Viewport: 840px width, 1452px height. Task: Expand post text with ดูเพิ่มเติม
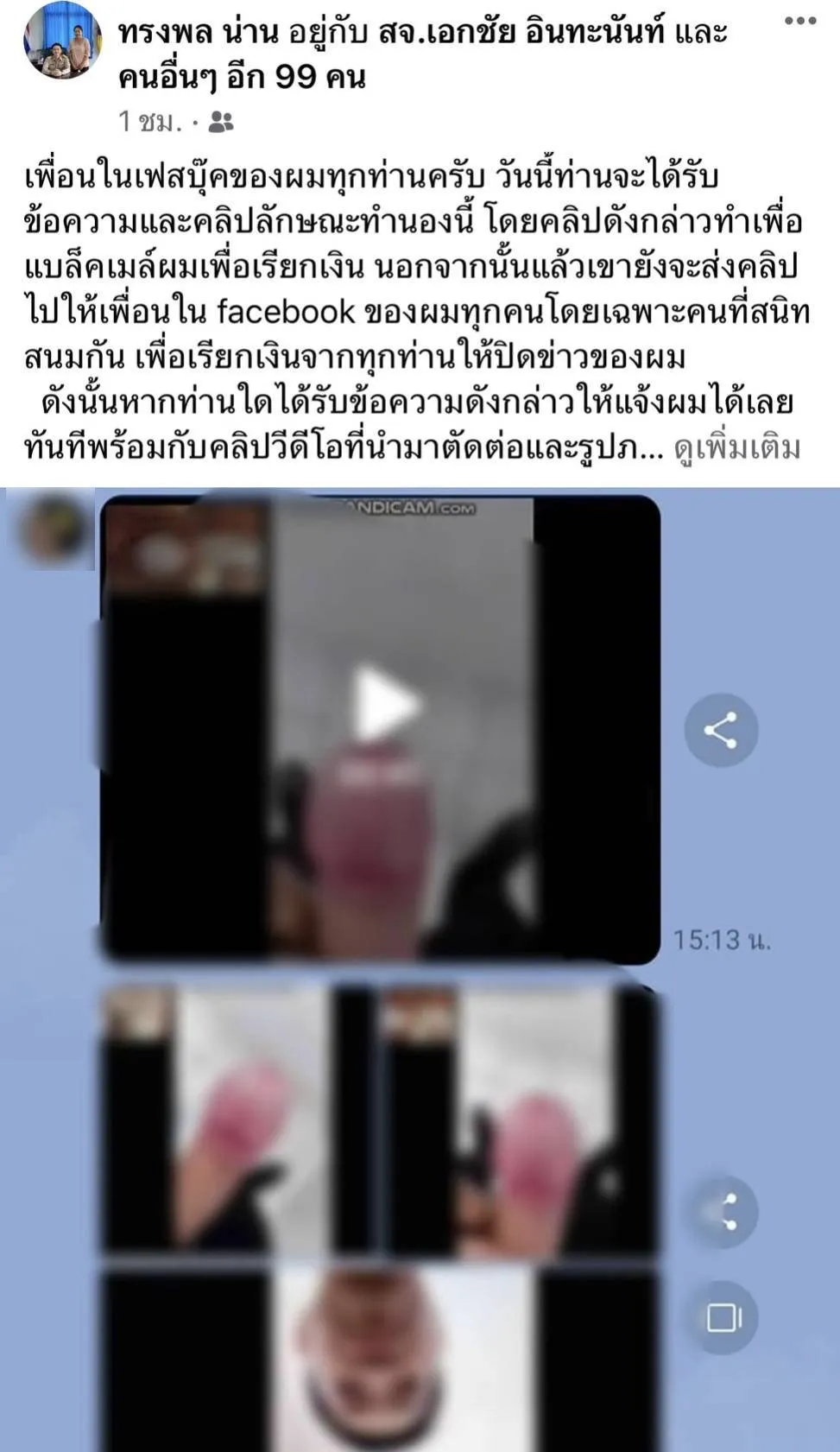[x=736, y=448]
